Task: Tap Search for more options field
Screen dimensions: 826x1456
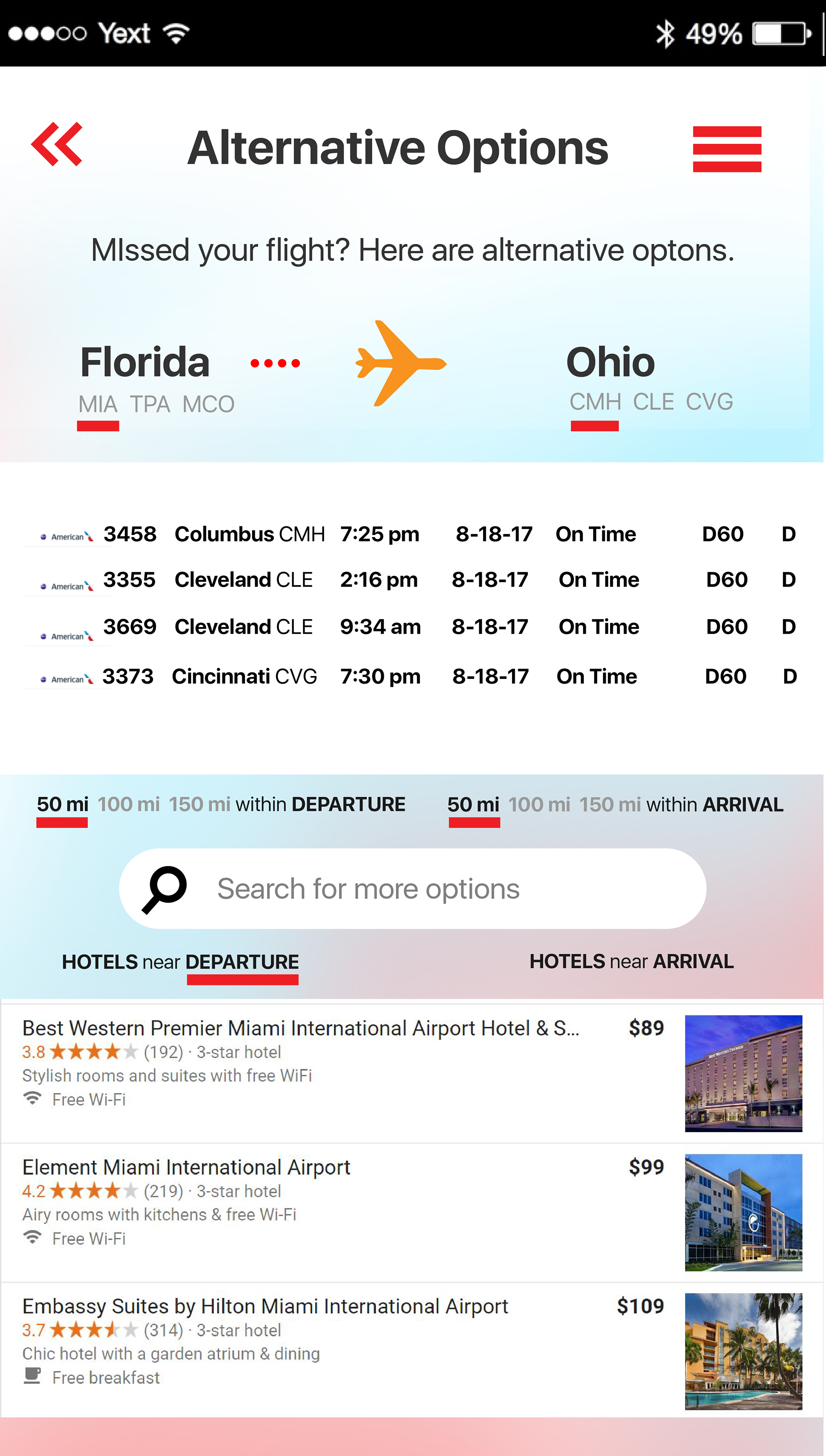Action: 413,888
